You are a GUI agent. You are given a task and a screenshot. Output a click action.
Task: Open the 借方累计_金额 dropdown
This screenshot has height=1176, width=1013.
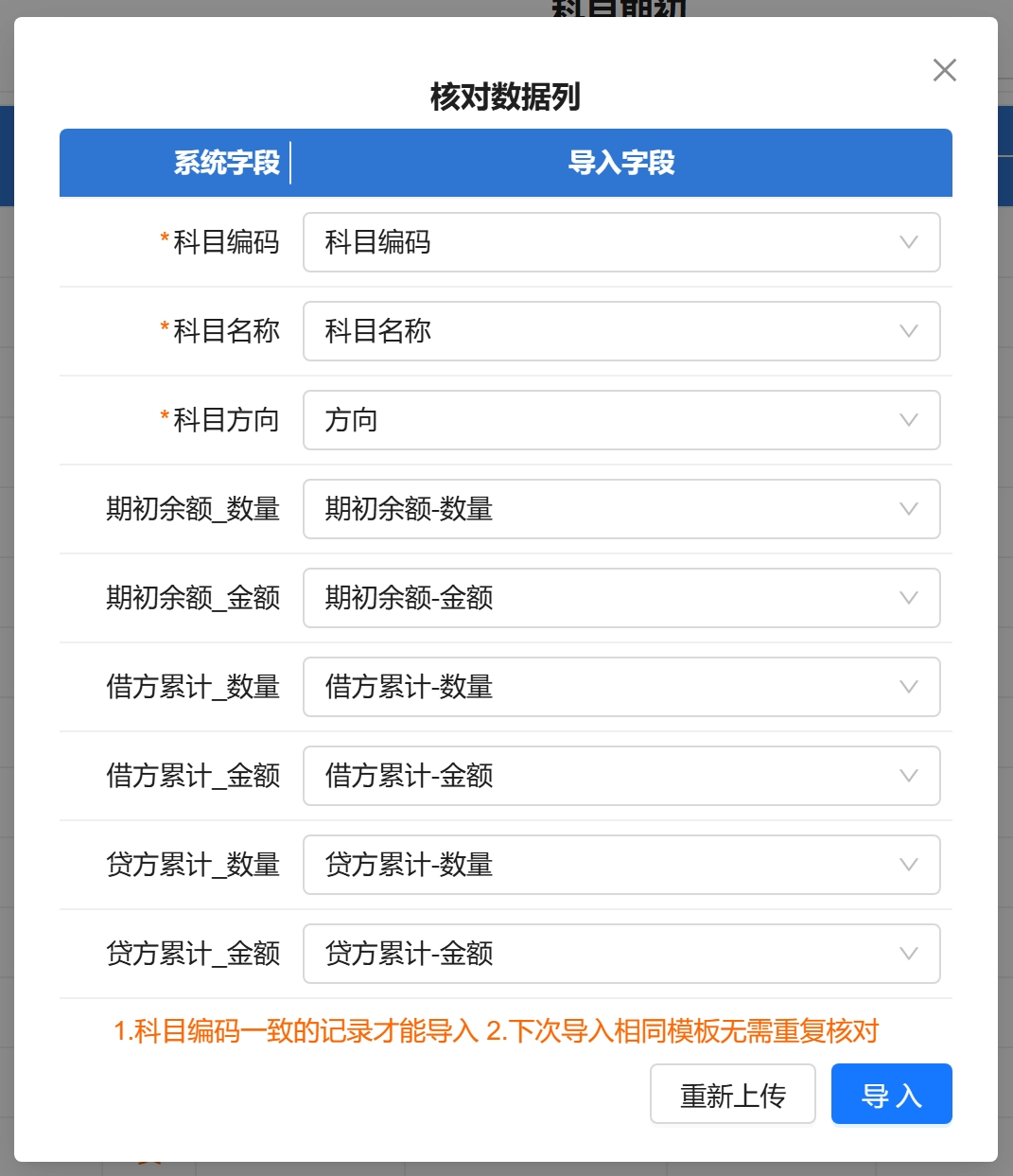(621, 776)
